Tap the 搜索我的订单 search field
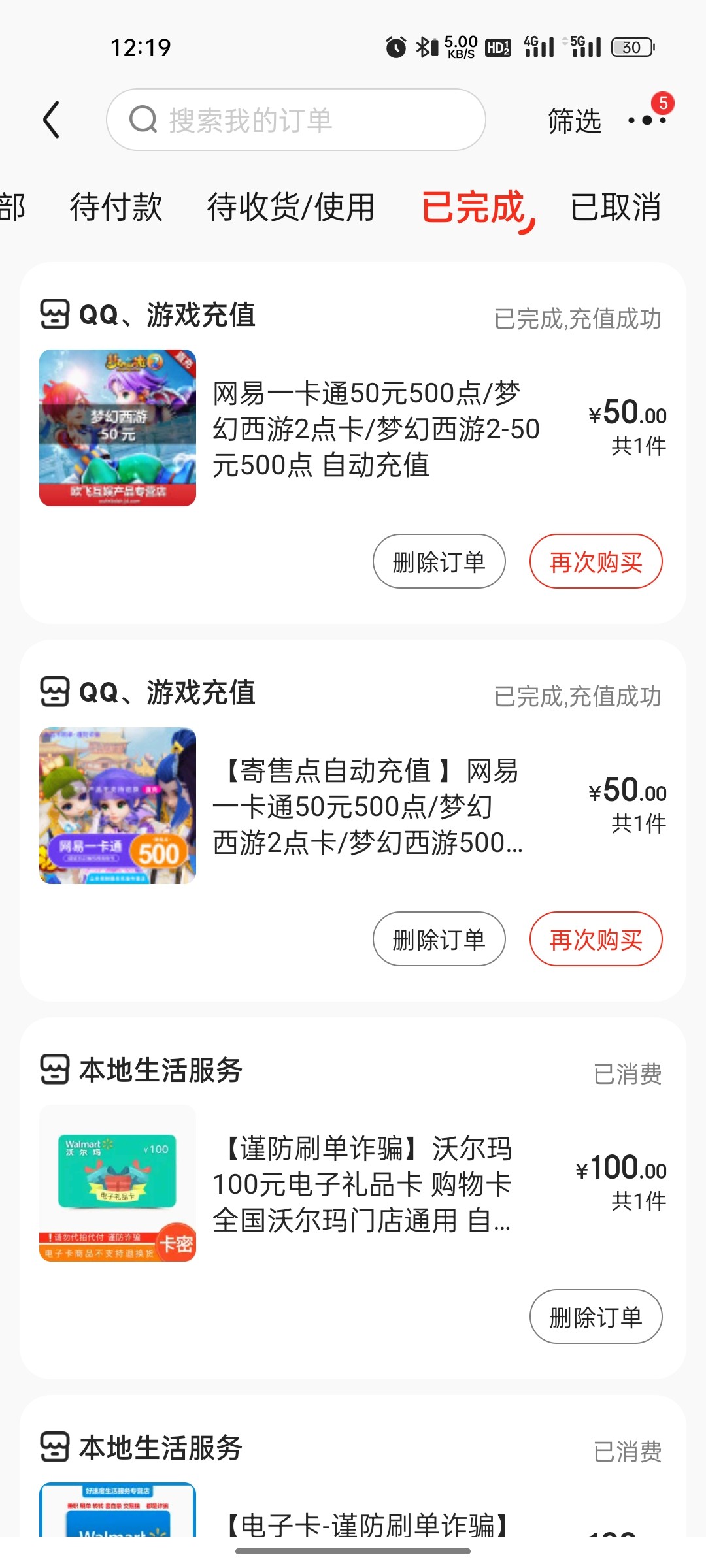This screenshot has height=1568, width=706. [295, 120]
